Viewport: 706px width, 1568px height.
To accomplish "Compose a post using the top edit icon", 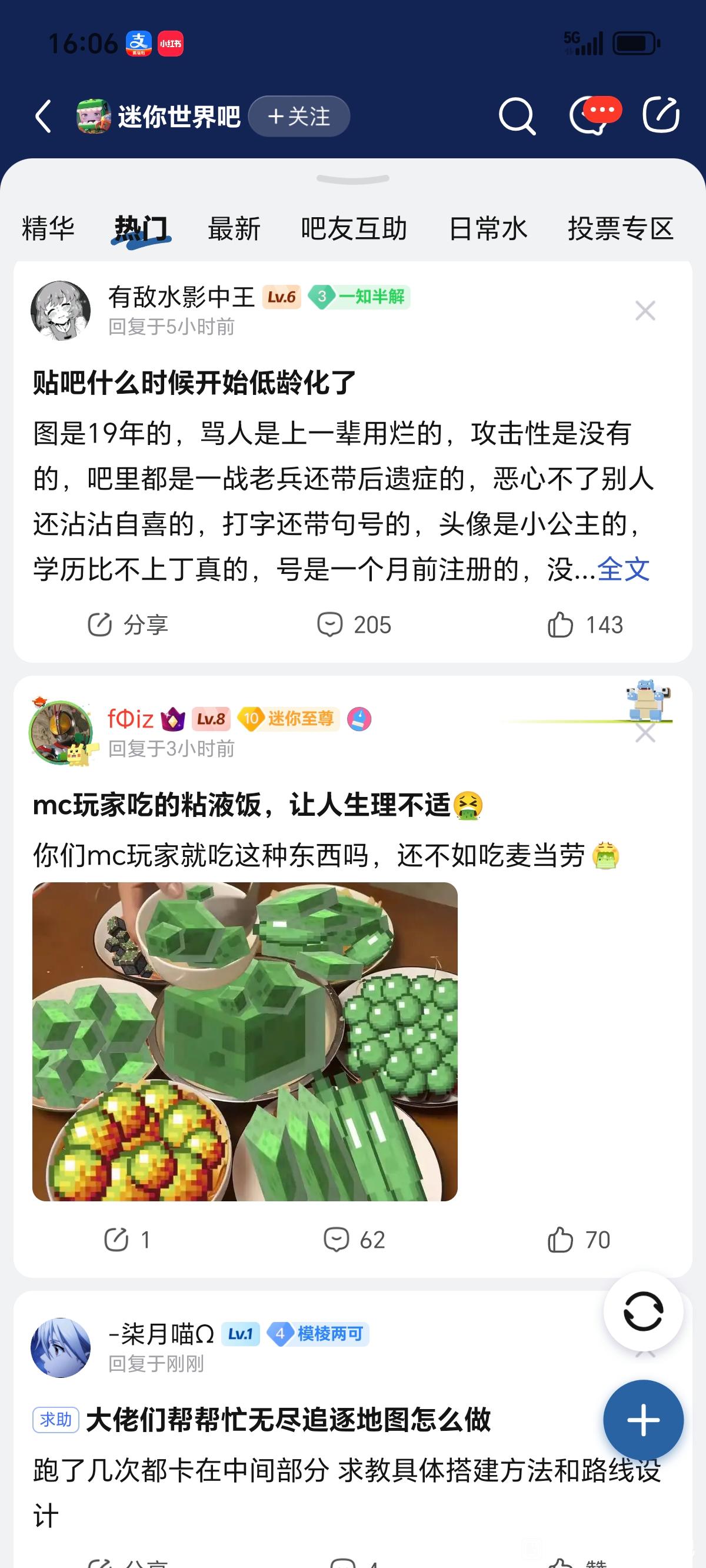I will click(x=661, y=115).
